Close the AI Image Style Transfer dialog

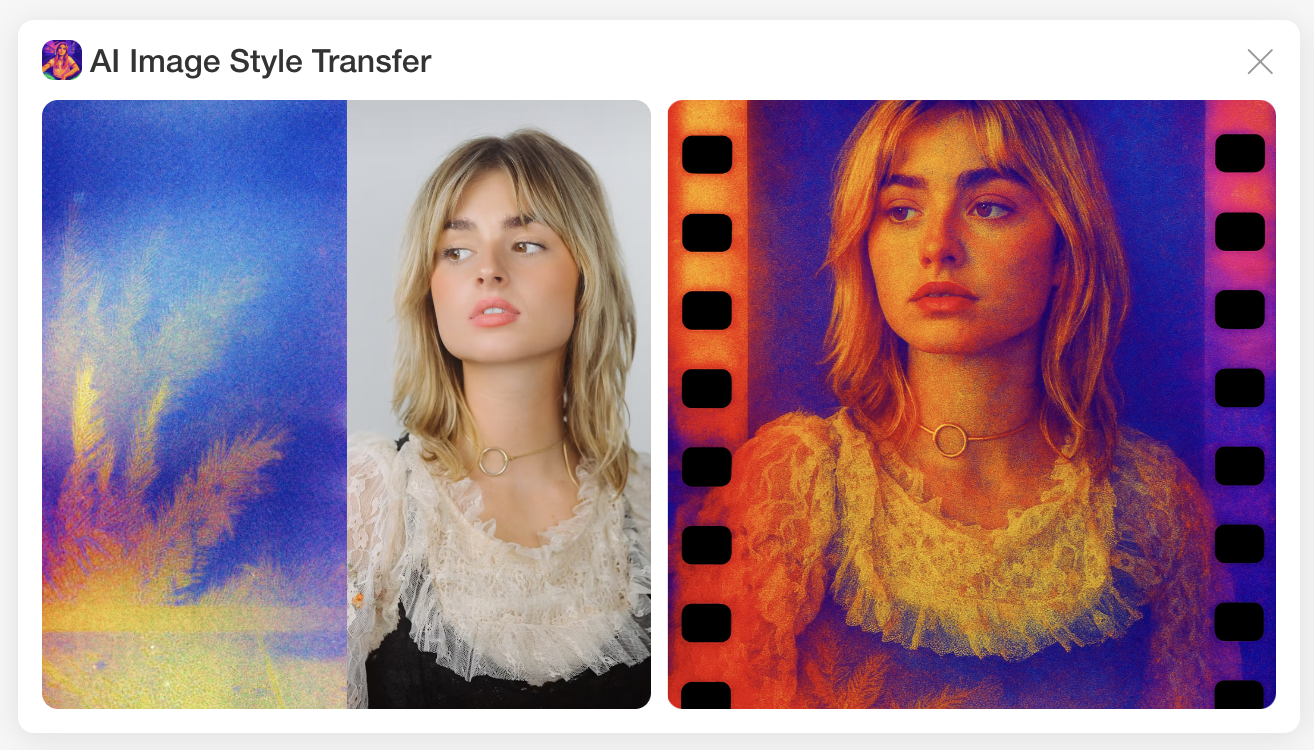pyautogui.click(x=1260, y=62)
